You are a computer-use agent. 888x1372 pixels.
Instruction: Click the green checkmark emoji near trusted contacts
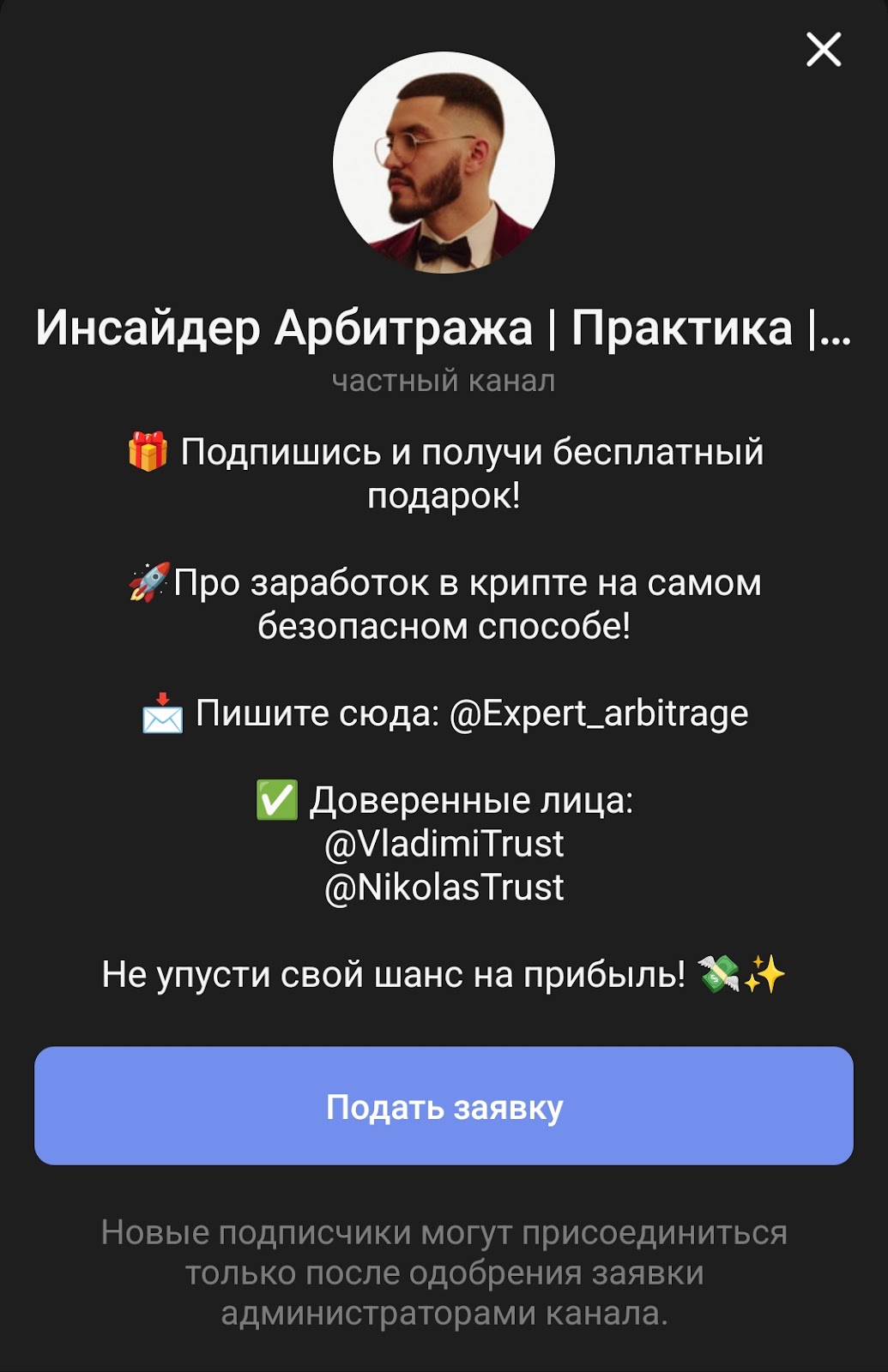pyautogui.click(x=279, y=797)
